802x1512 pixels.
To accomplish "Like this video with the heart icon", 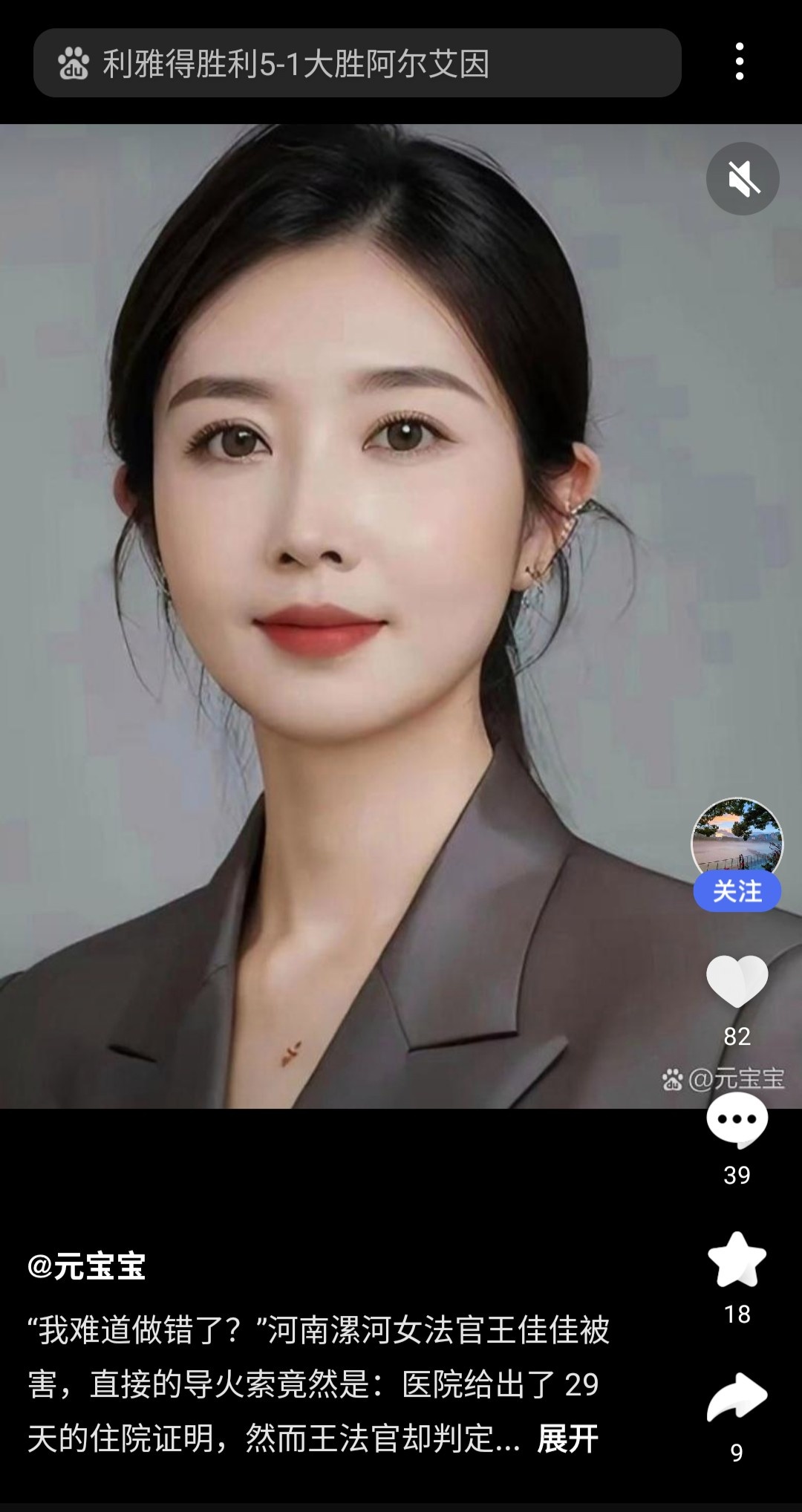I will (x=737, y=981).
